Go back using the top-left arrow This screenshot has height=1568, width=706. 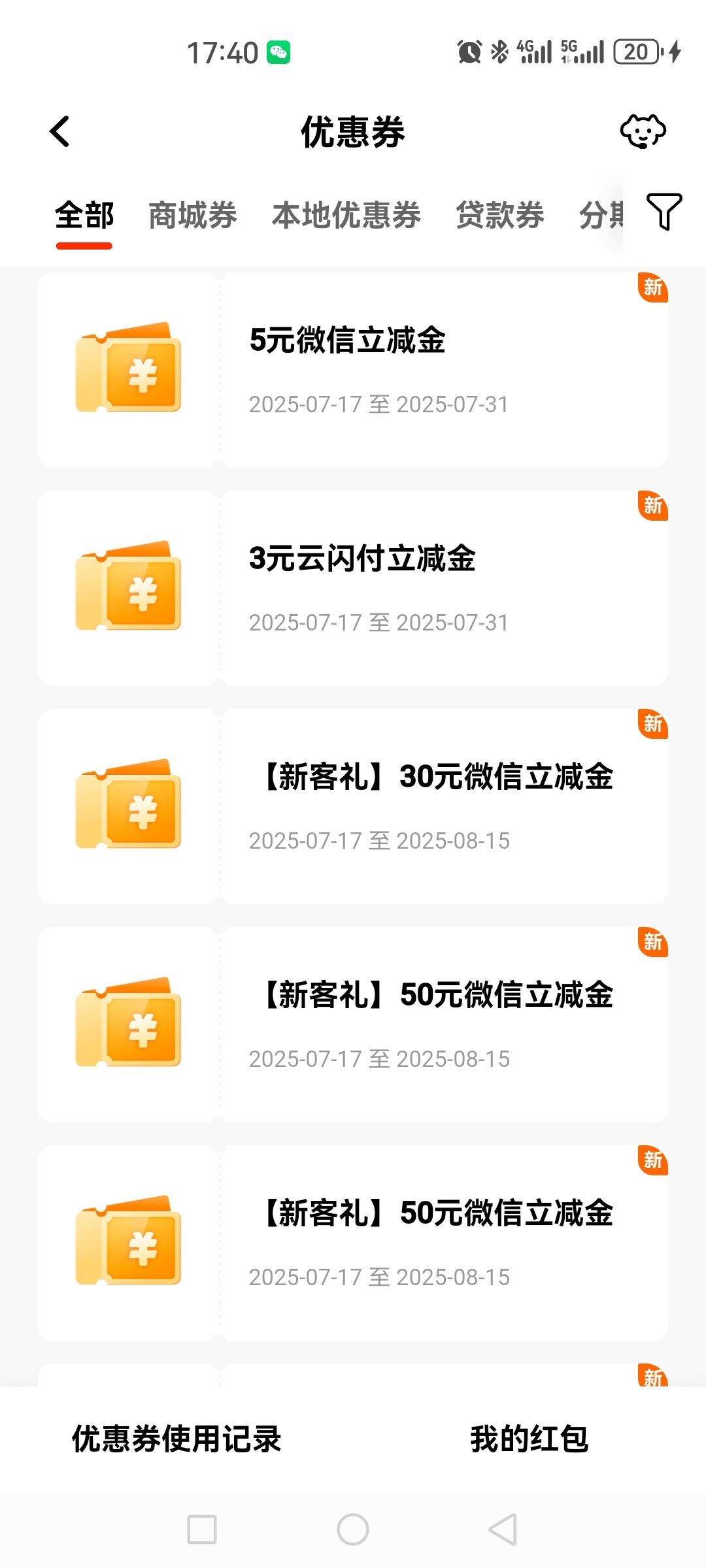tap(59, 131)
